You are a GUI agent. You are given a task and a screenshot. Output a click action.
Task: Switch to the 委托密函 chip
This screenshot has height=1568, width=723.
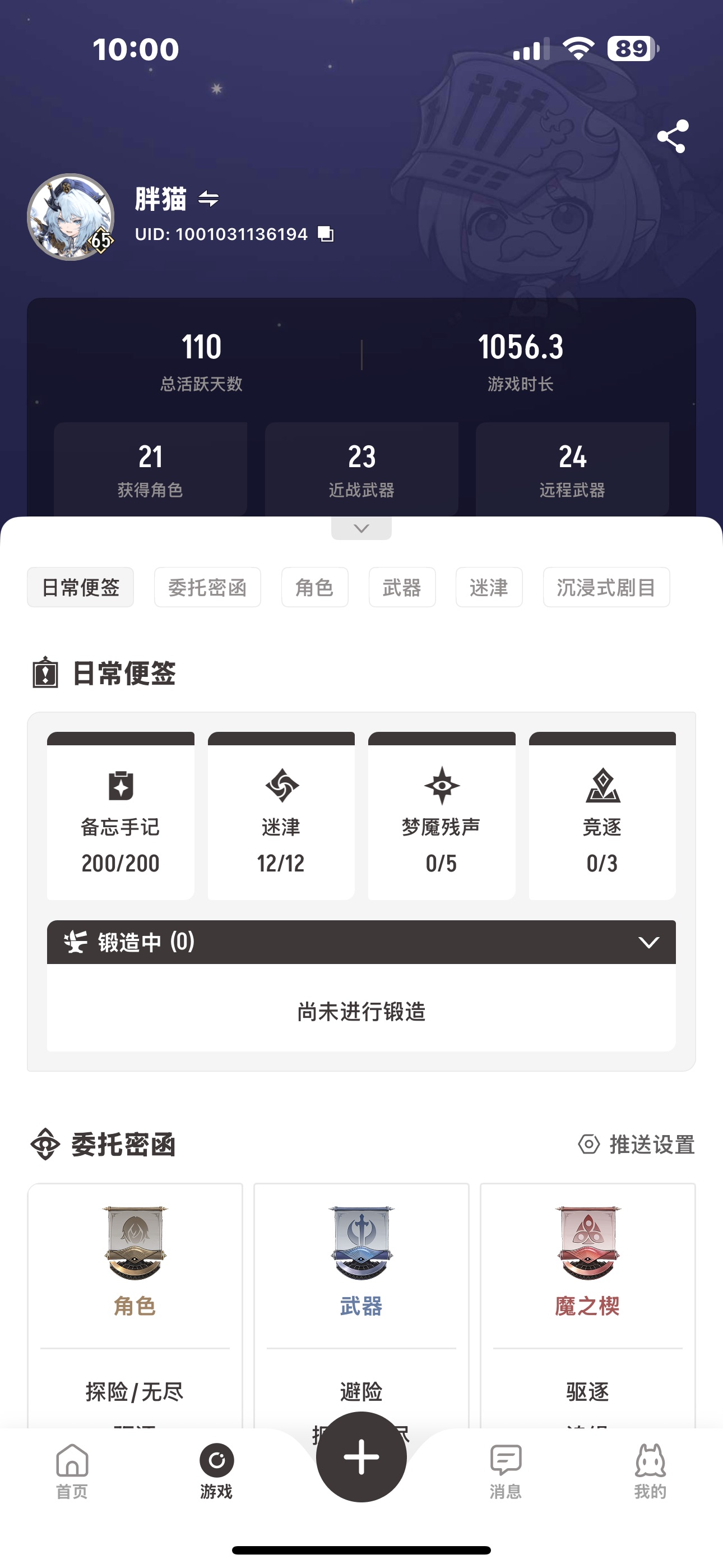pos(207,587)
